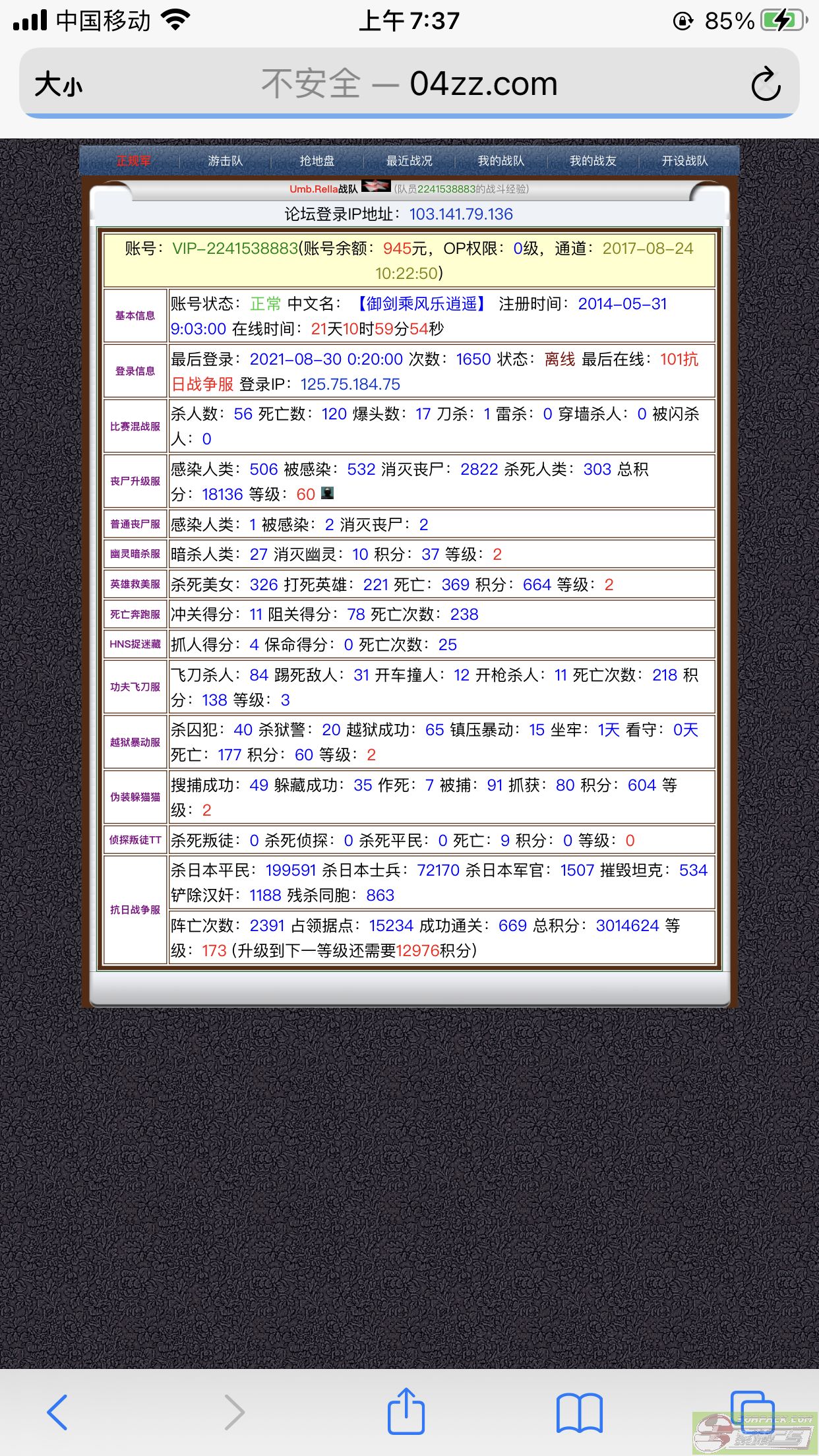819x1456 pixels.
Task: Open Safari bookmarks
Action: [x=580, y=1412]
